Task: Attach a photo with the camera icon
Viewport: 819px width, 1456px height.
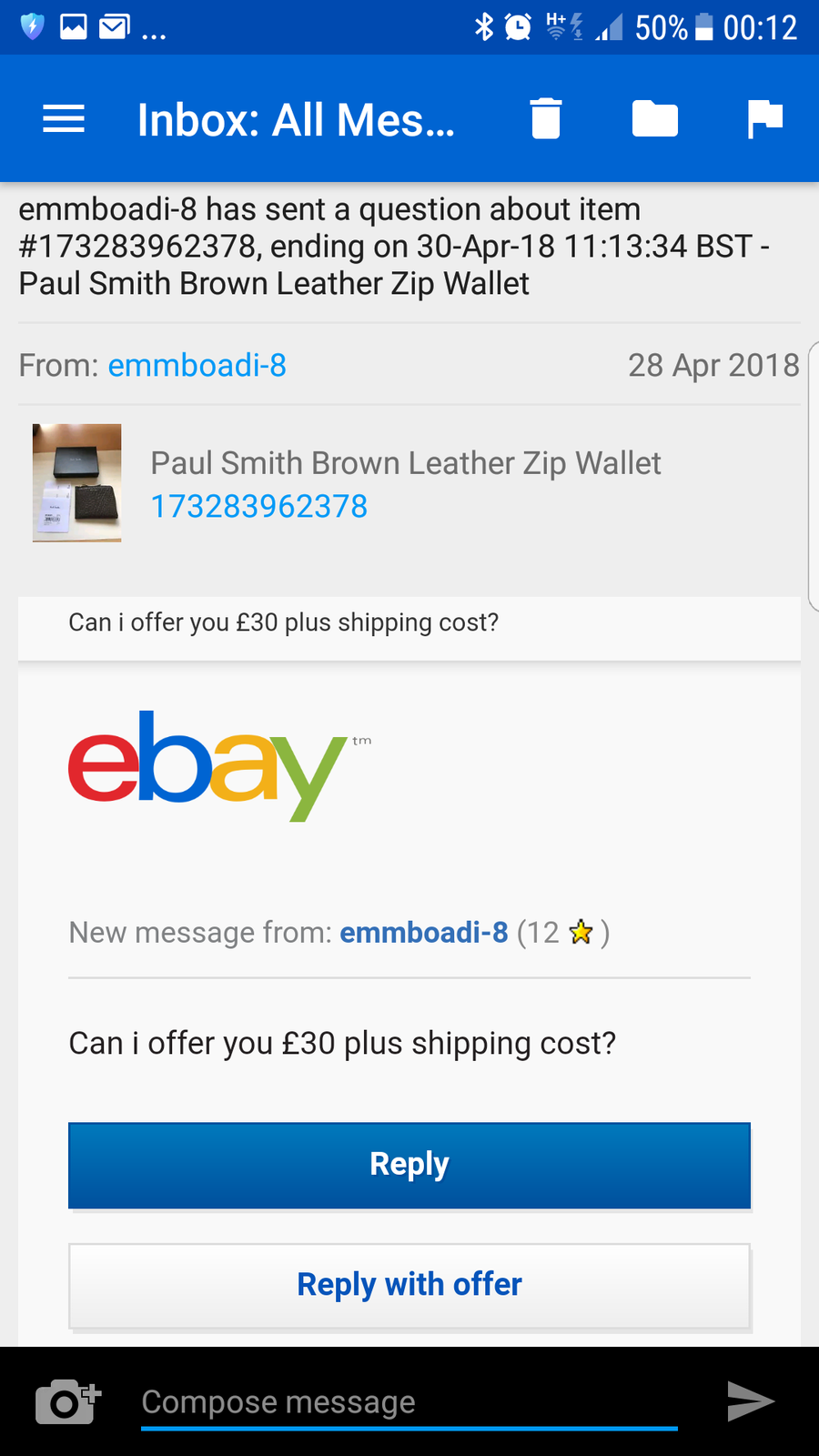Action: tap(67, 1401)
